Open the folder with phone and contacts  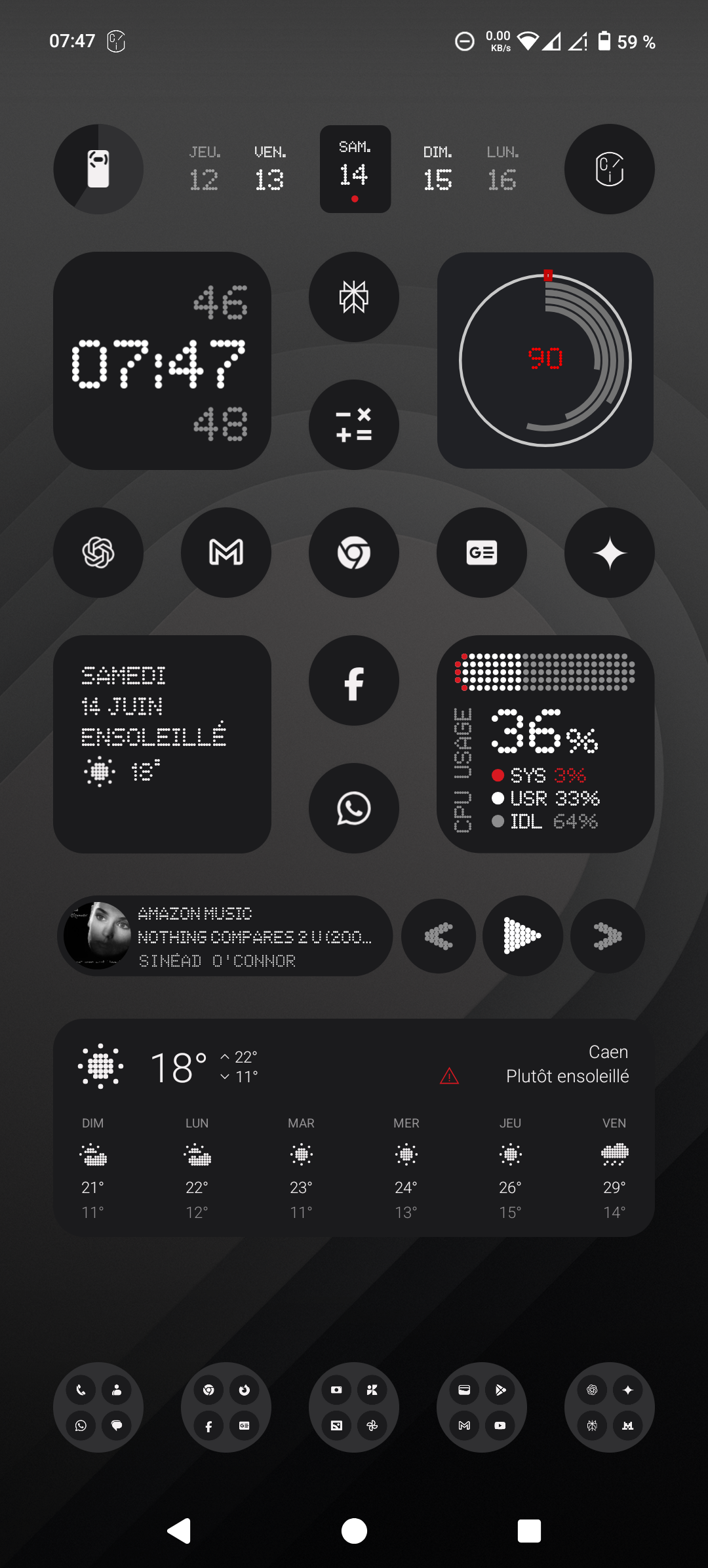98,1407
